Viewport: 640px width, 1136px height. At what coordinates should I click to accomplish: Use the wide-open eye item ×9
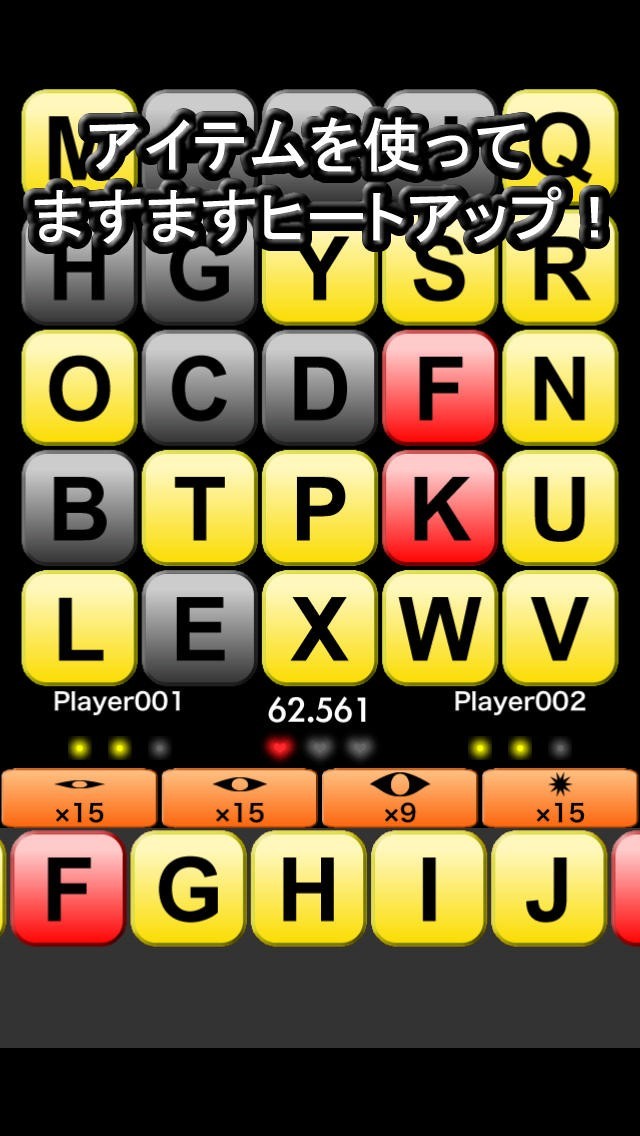399,798
